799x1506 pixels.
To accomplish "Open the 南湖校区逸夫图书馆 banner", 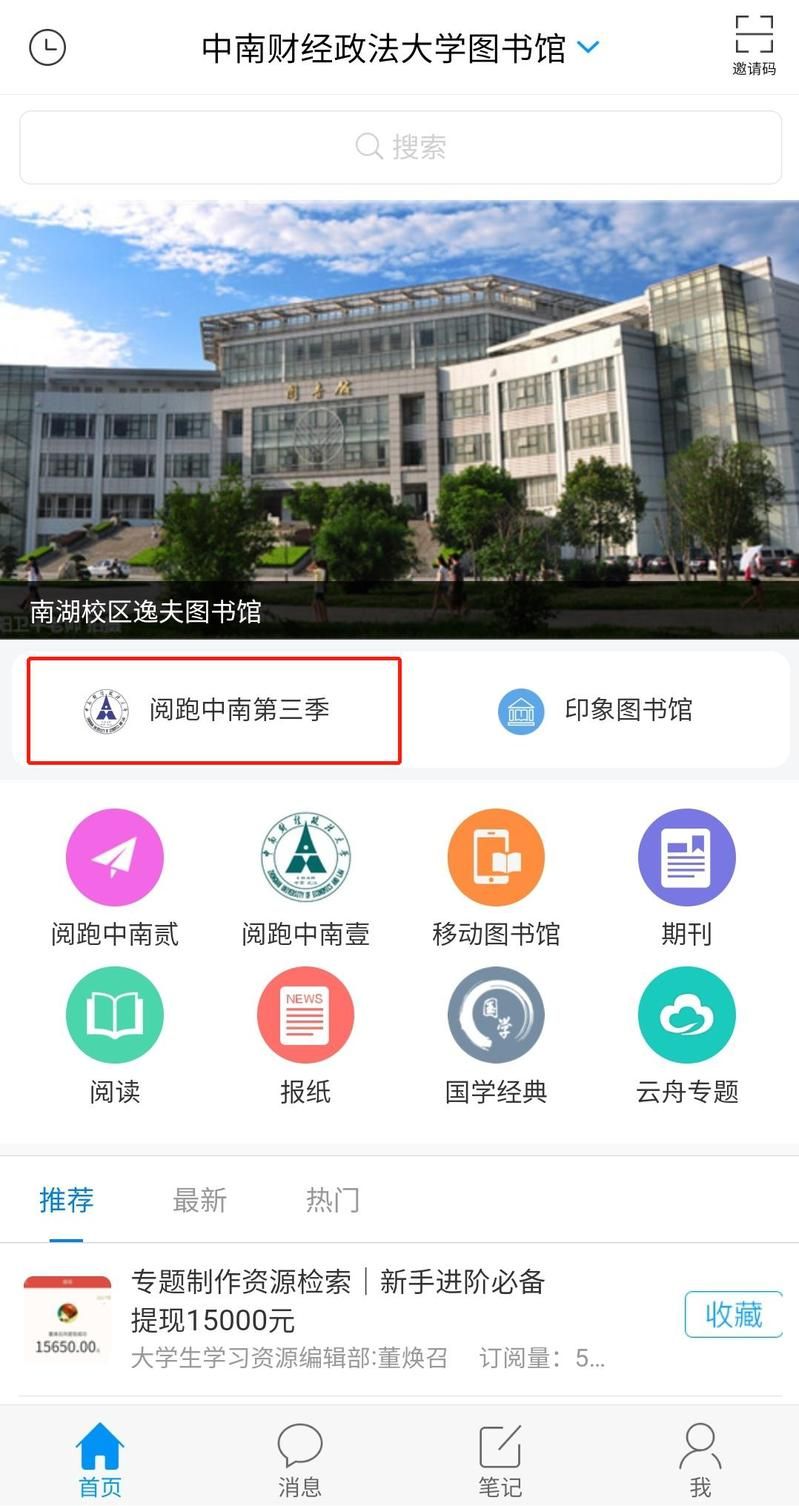I will tap(400, 420).
